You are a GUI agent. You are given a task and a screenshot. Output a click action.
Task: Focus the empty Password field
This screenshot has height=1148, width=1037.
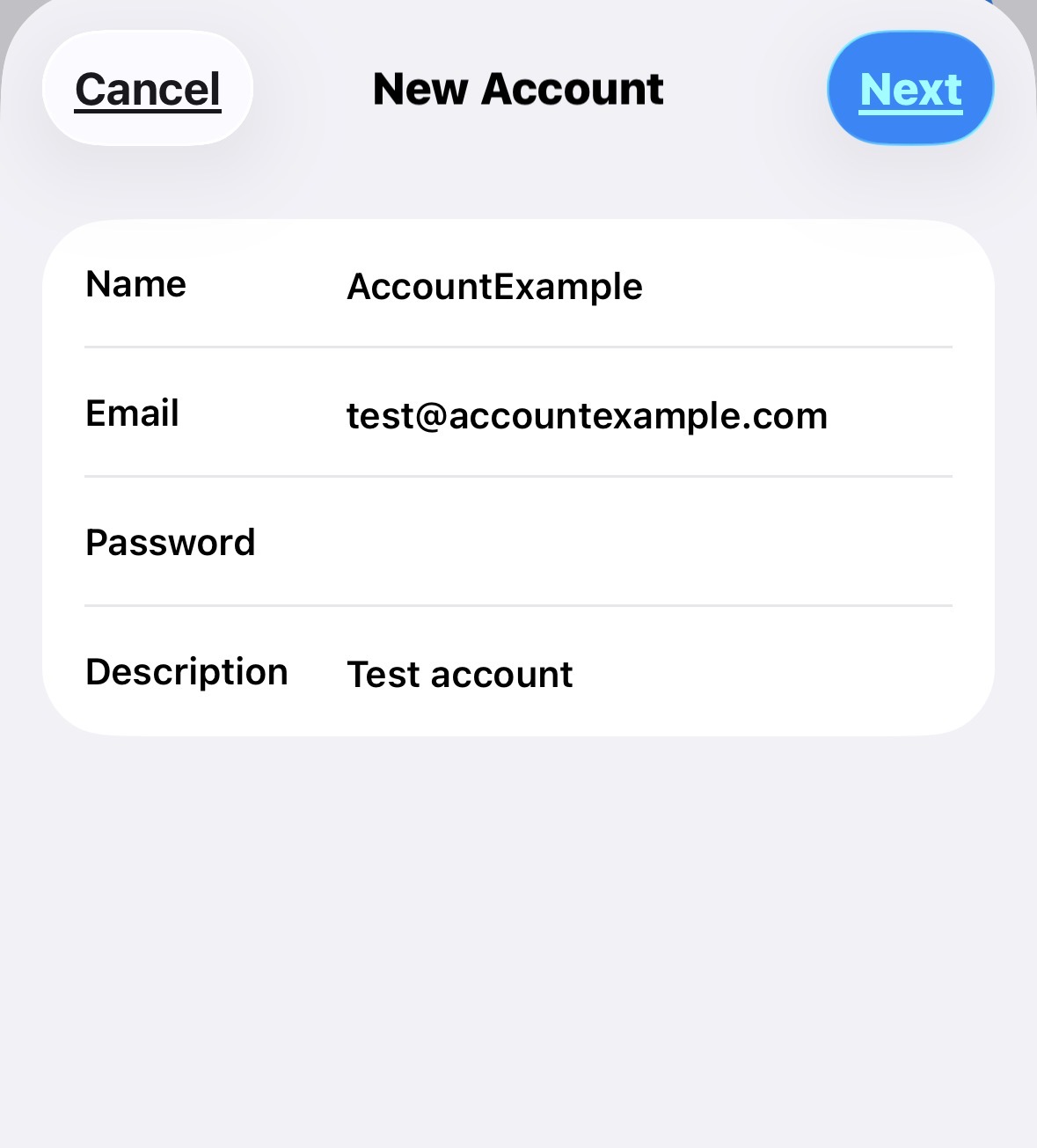click(x=616, y=543)
